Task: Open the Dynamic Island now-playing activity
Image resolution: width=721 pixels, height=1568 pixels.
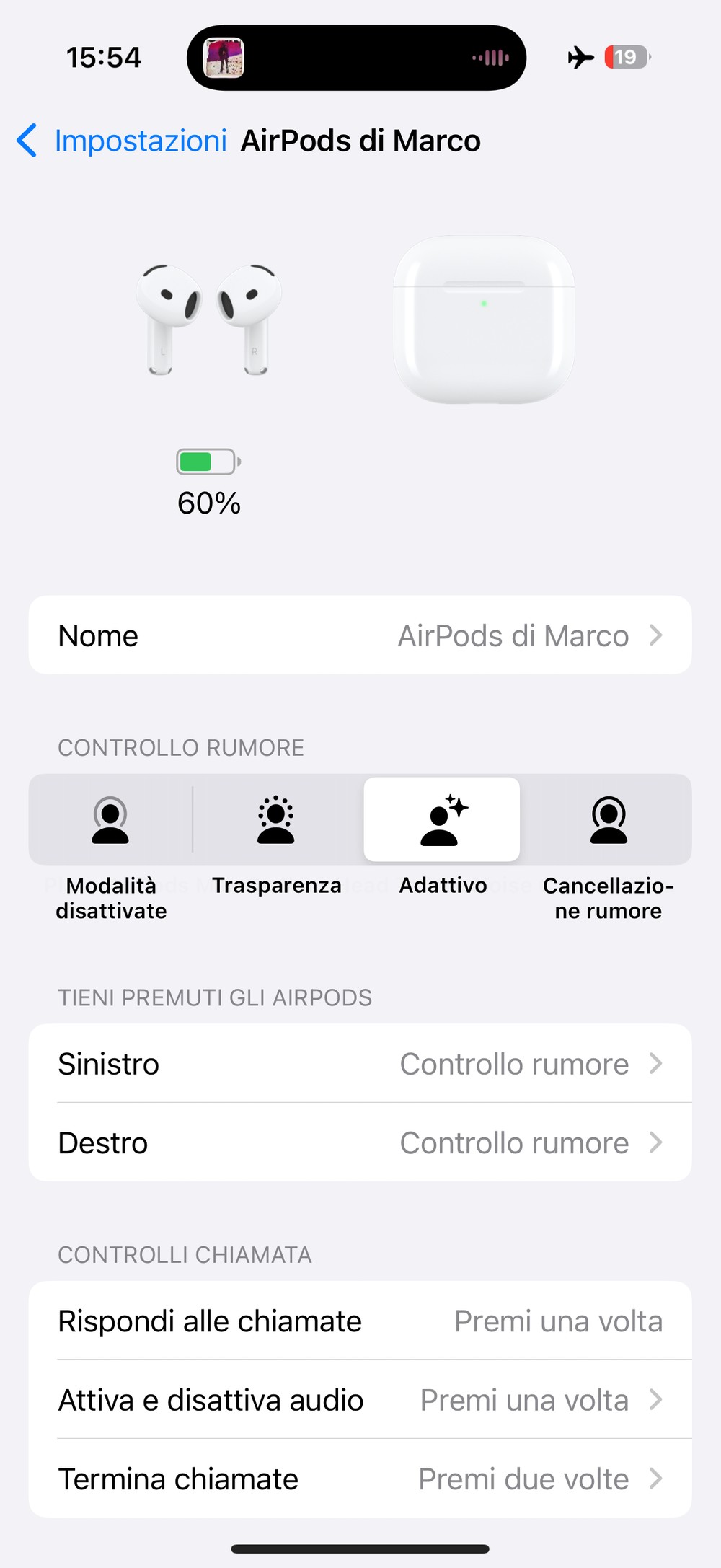Action: (356, 58)
